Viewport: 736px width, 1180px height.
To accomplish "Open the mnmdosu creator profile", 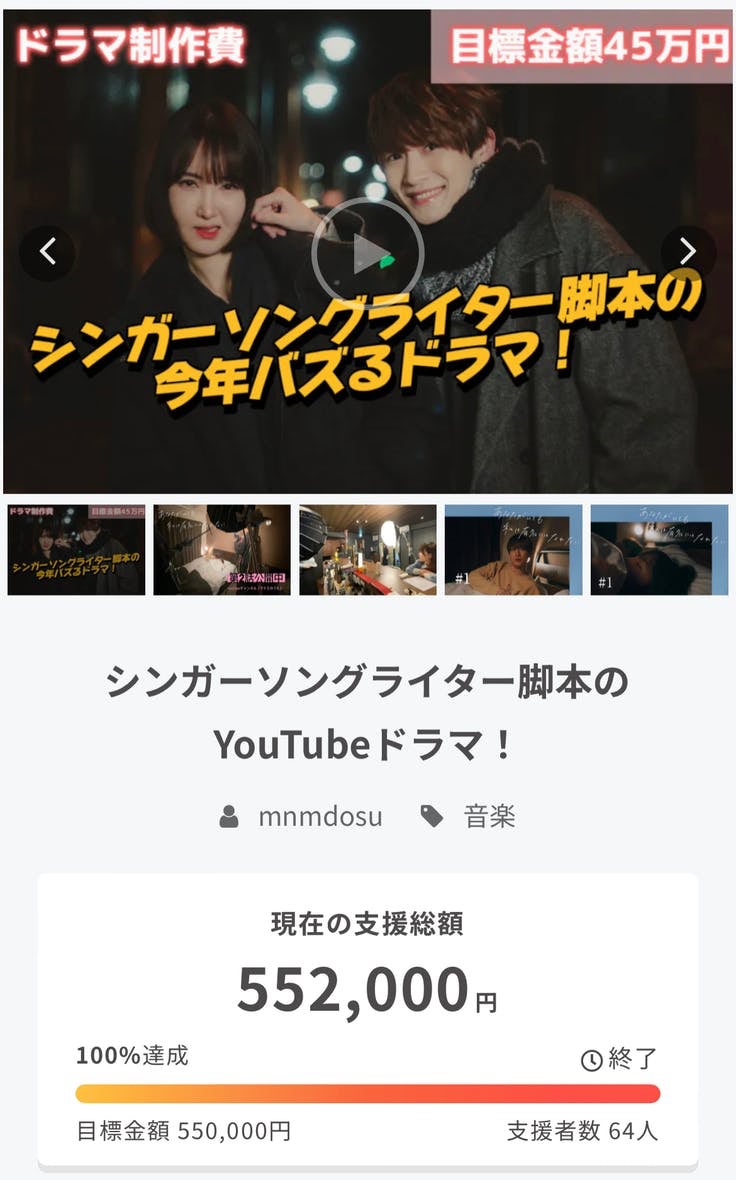I will click(x=320, y=817).
